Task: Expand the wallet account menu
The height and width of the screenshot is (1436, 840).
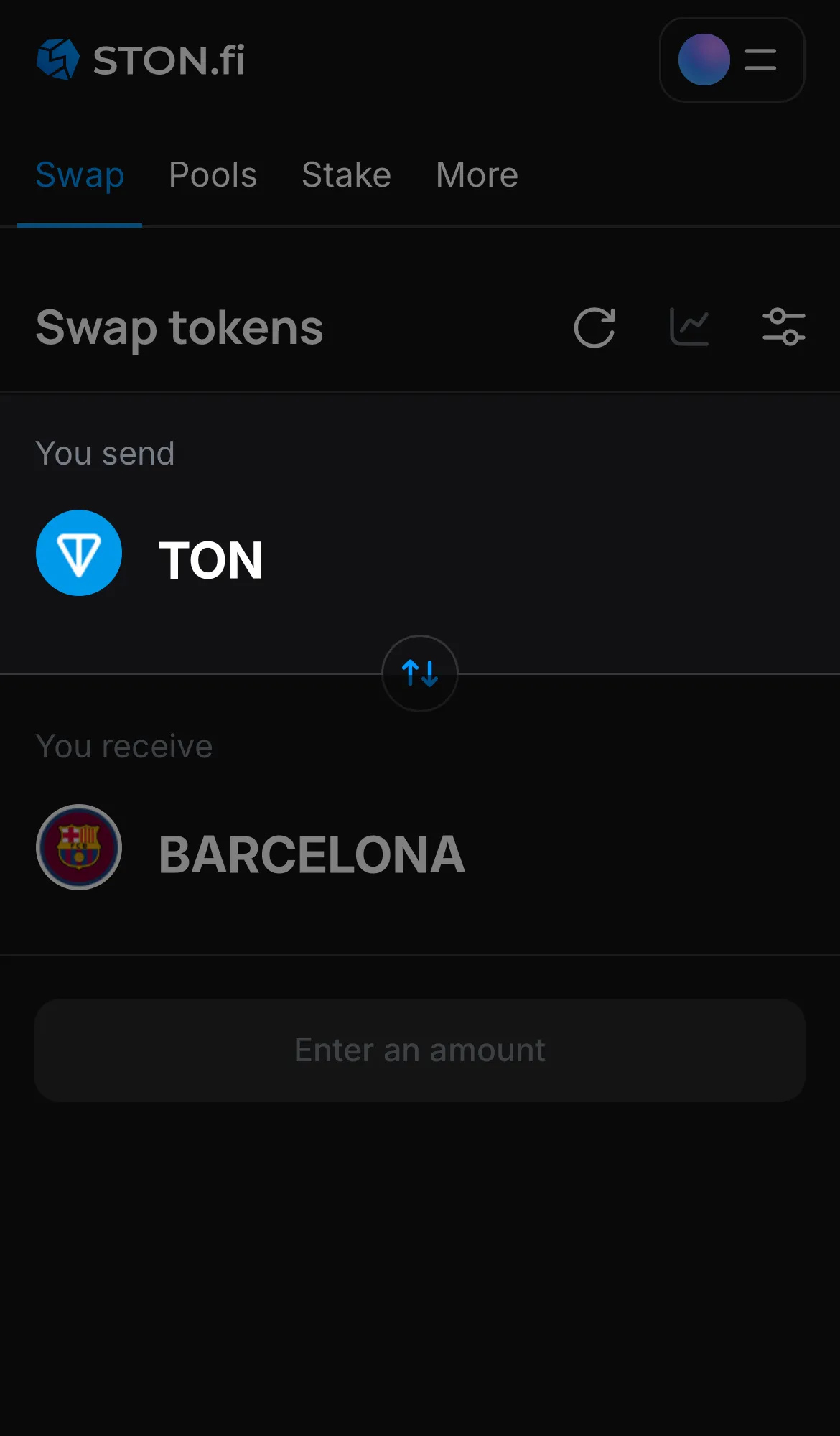Action: (732, 60)
